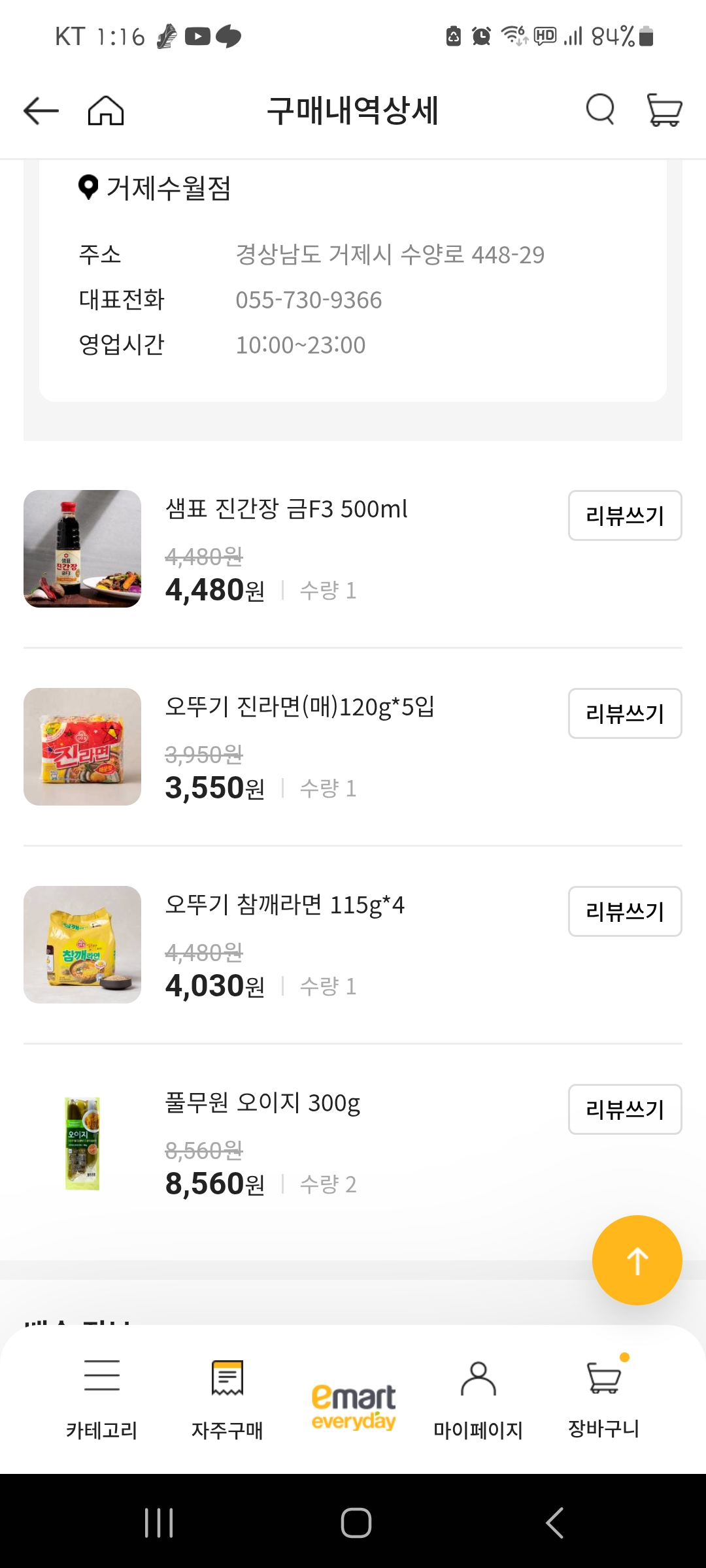This screenshot has height=1568, width=706.
Task: Write a review for 오뚜기 진라면(매)120g*5입
Action: [624, 713]
